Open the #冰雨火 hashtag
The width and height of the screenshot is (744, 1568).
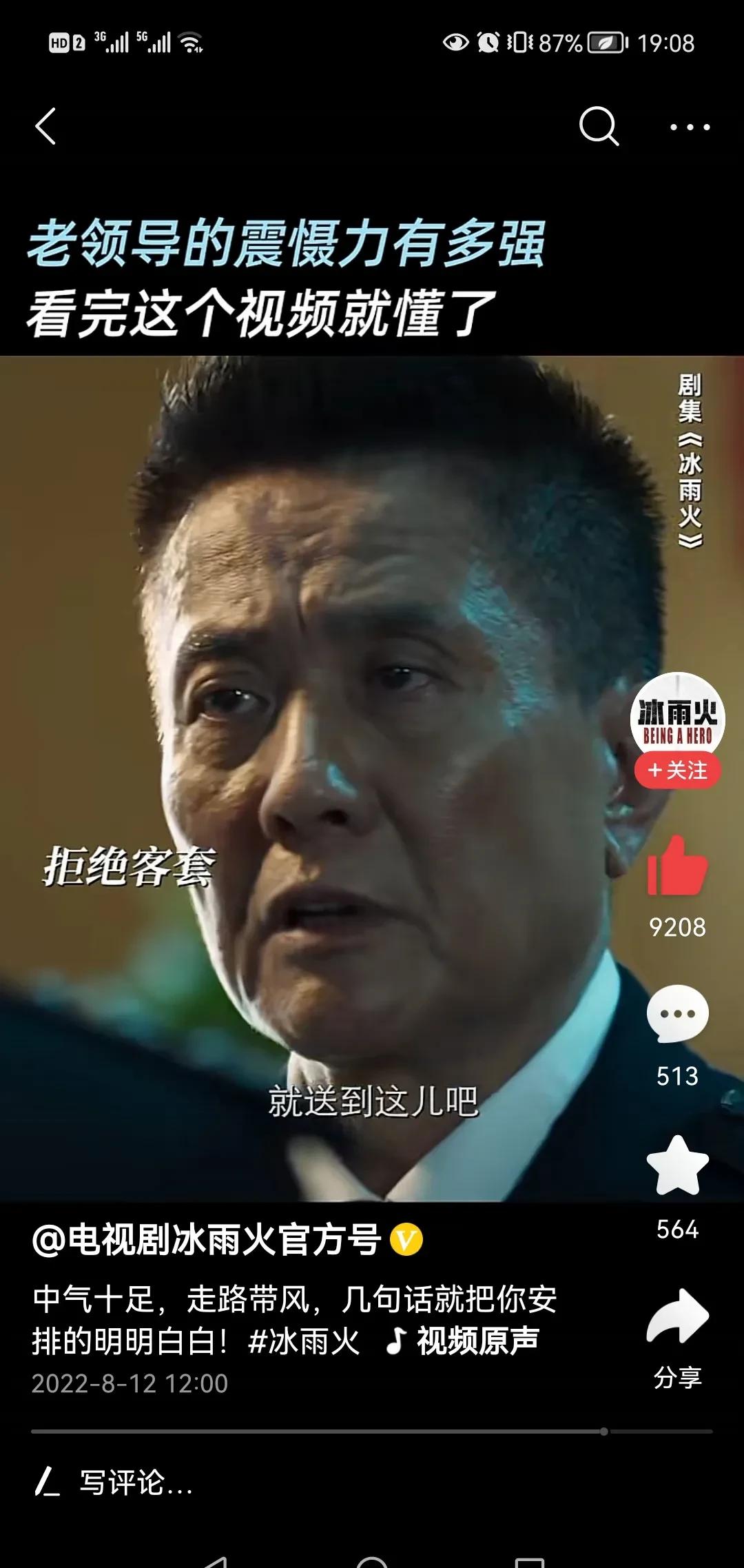click(x=304, y=1341)
